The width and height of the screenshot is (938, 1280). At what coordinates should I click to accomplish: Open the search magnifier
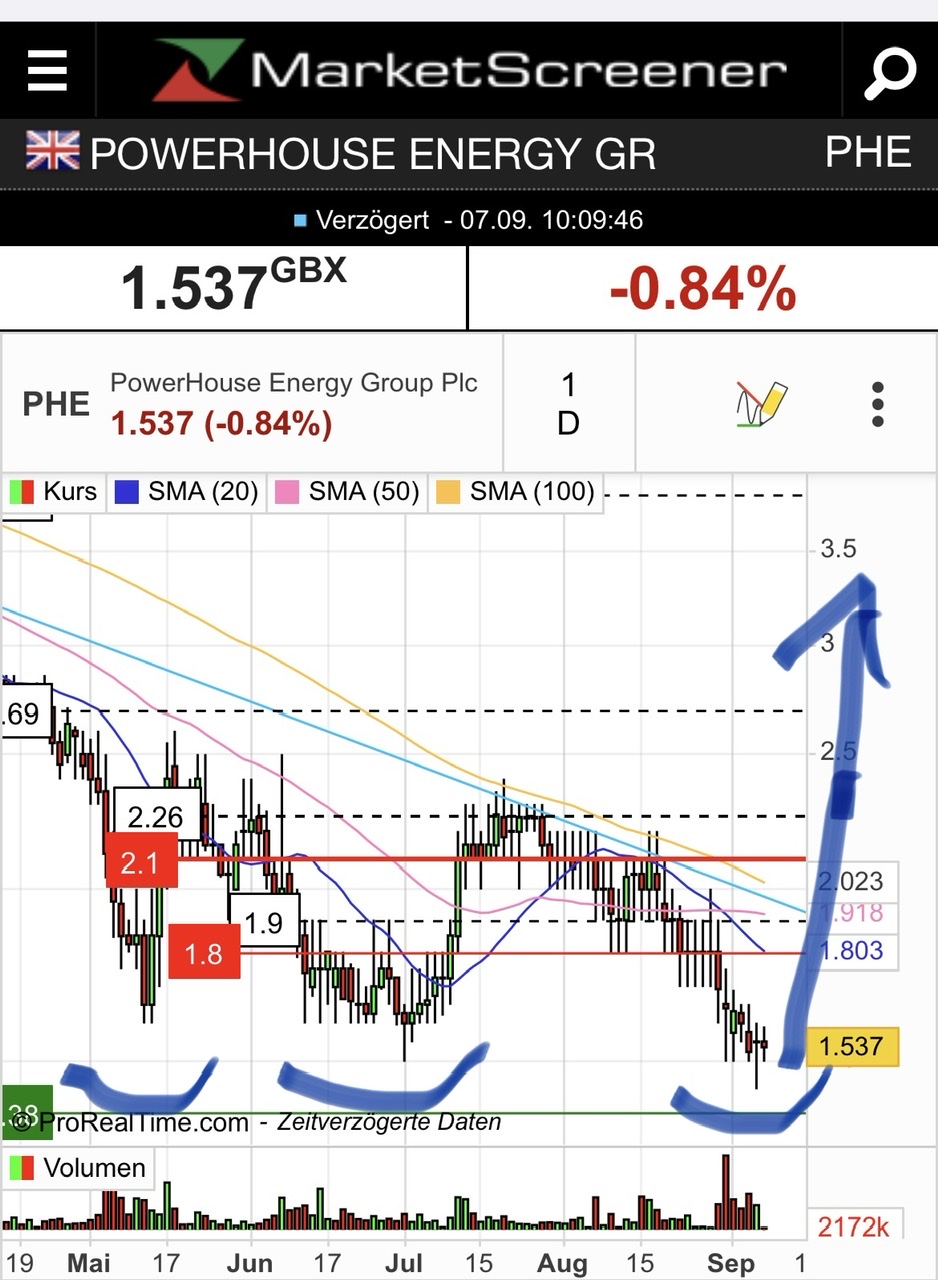click(x=889, y=72)
